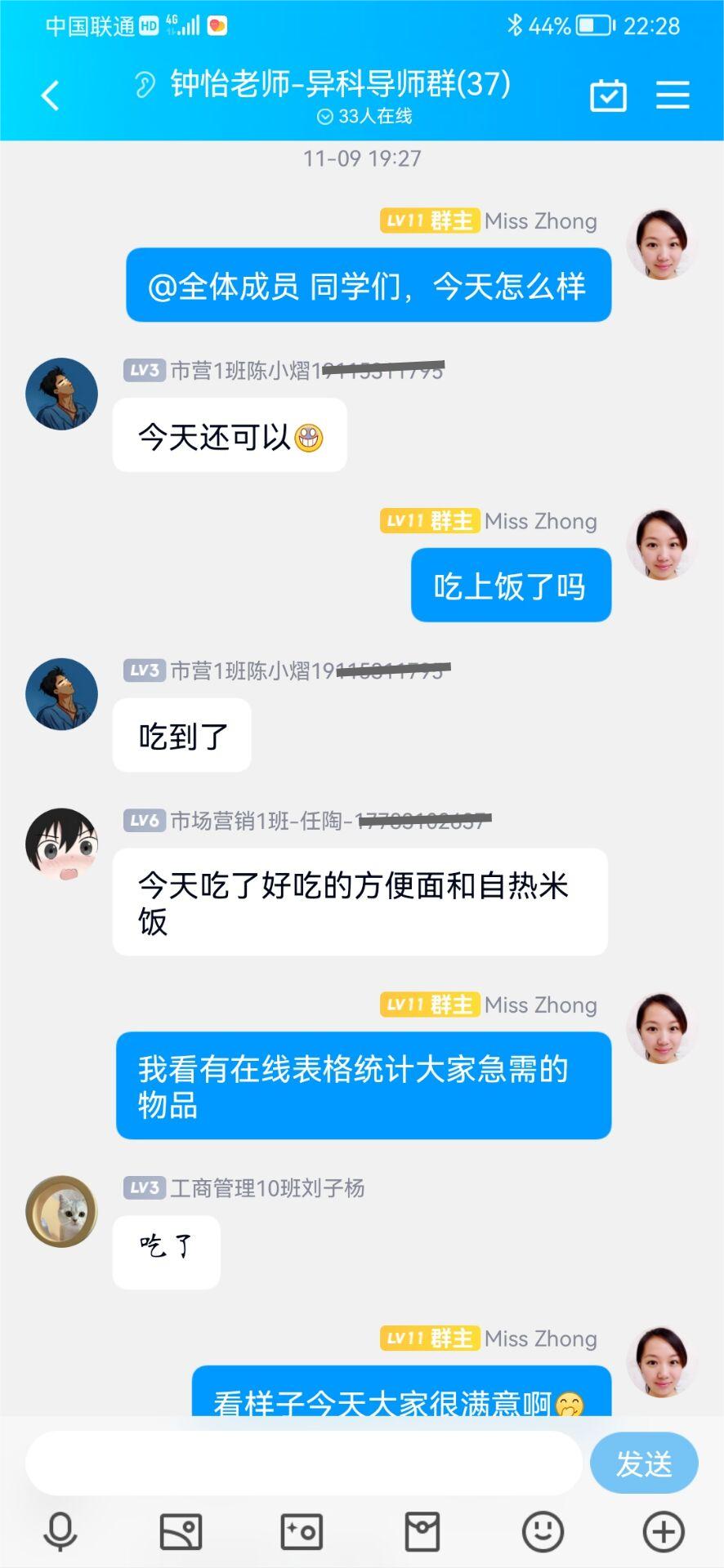Open the photo gallery picker
724x1568 pixels.
(181, 1532)
